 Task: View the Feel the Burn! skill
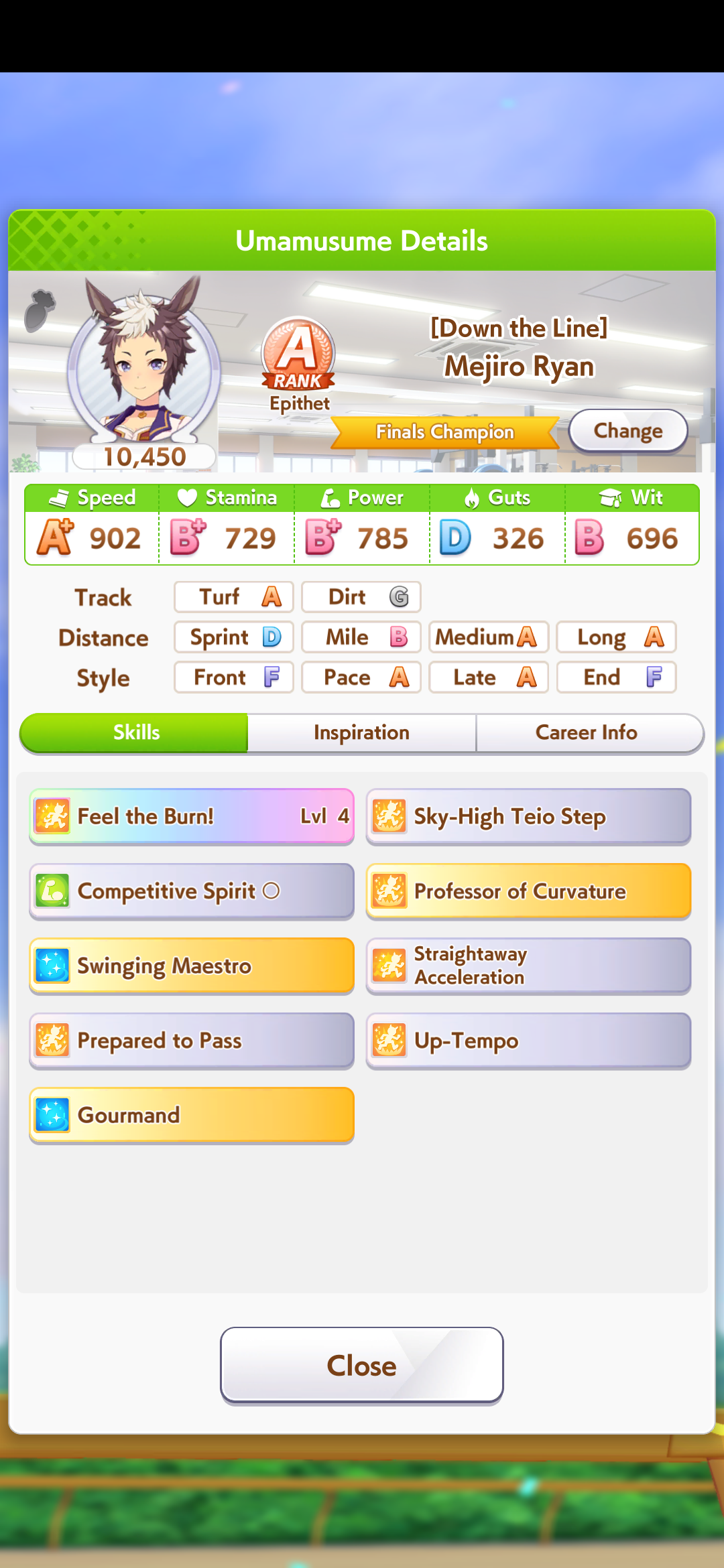pos(192,816)
